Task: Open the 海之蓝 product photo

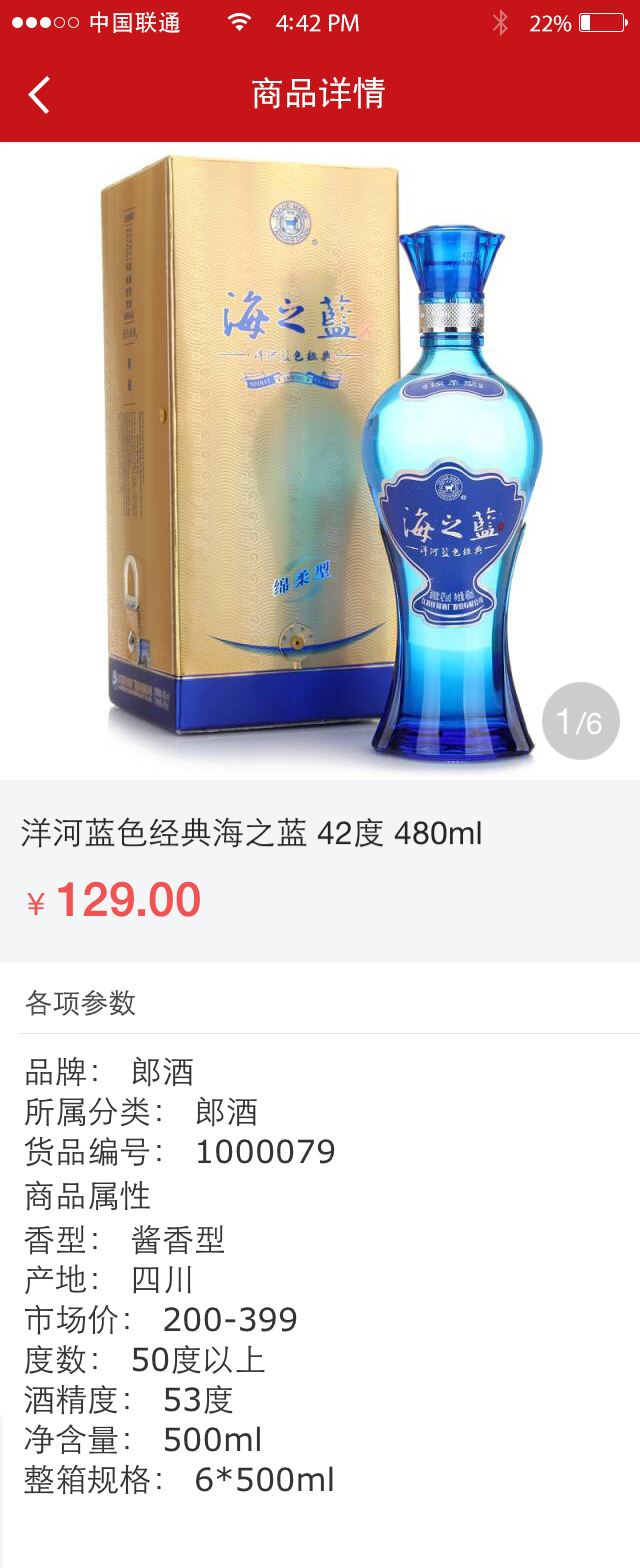Action: pos(320,460)
